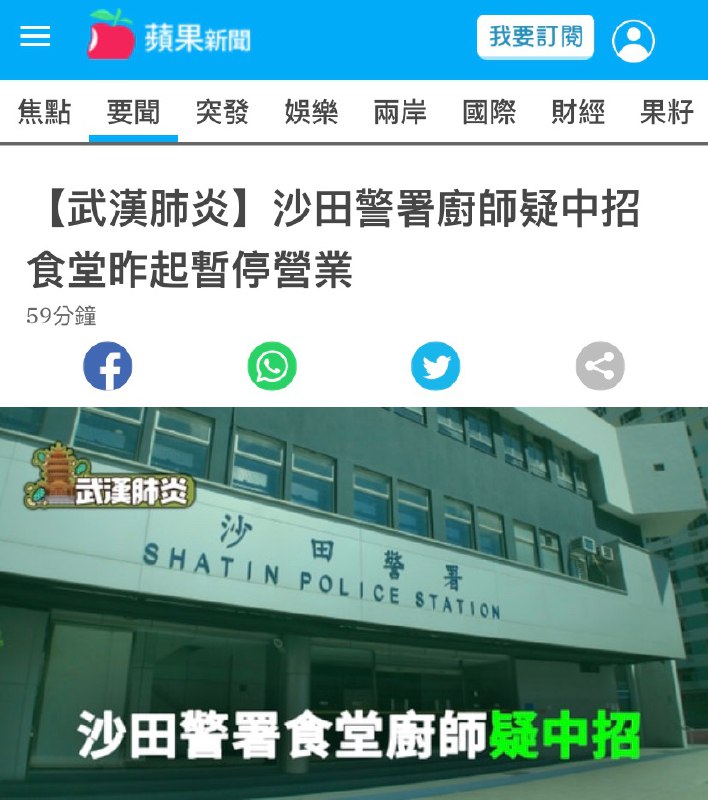Select the 國際 tab
Screen dimensions: 708x800
coord(489,112)
